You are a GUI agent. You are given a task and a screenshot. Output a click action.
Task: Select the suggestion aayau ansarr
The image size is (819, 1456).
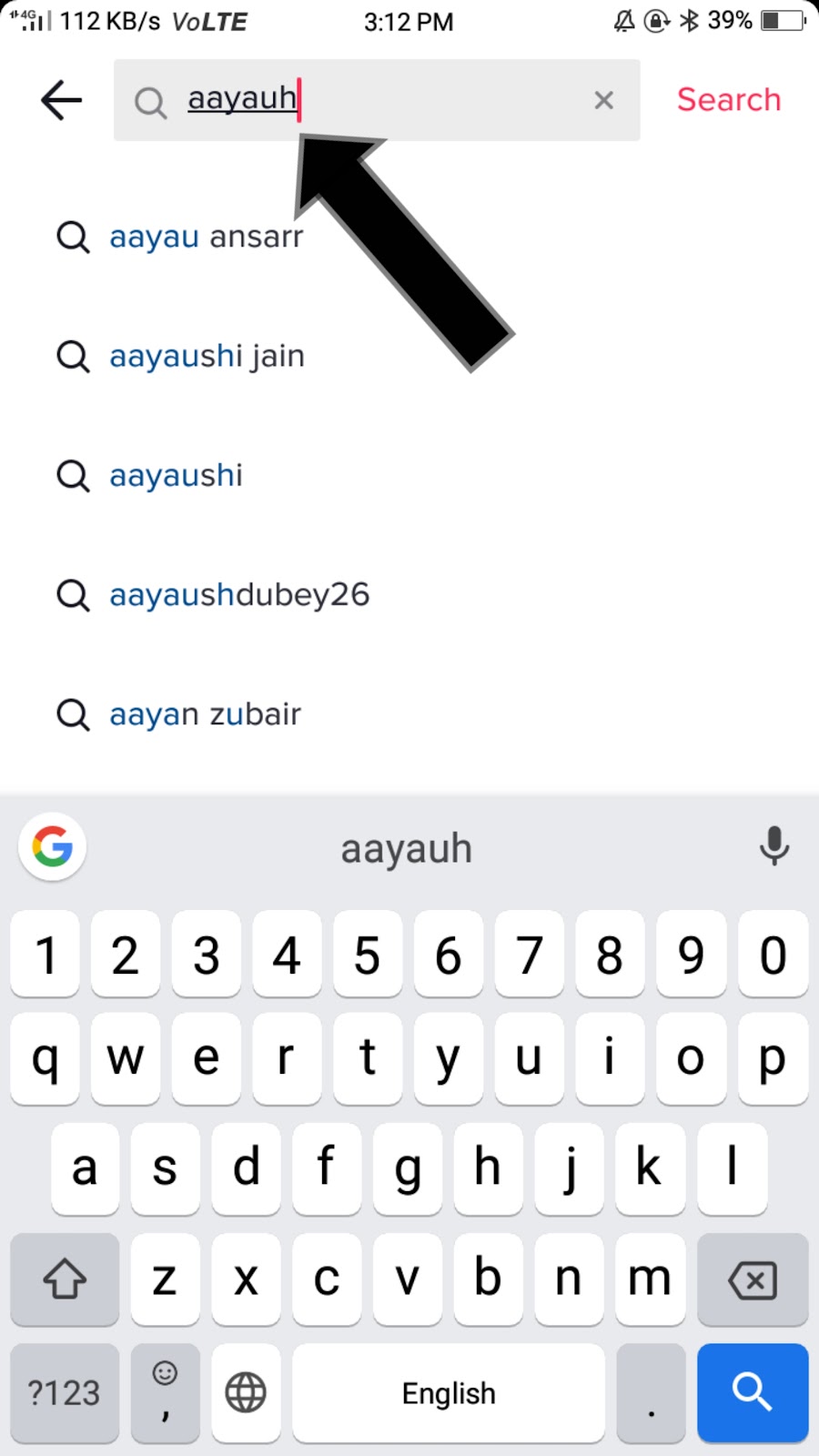[206, 238]
